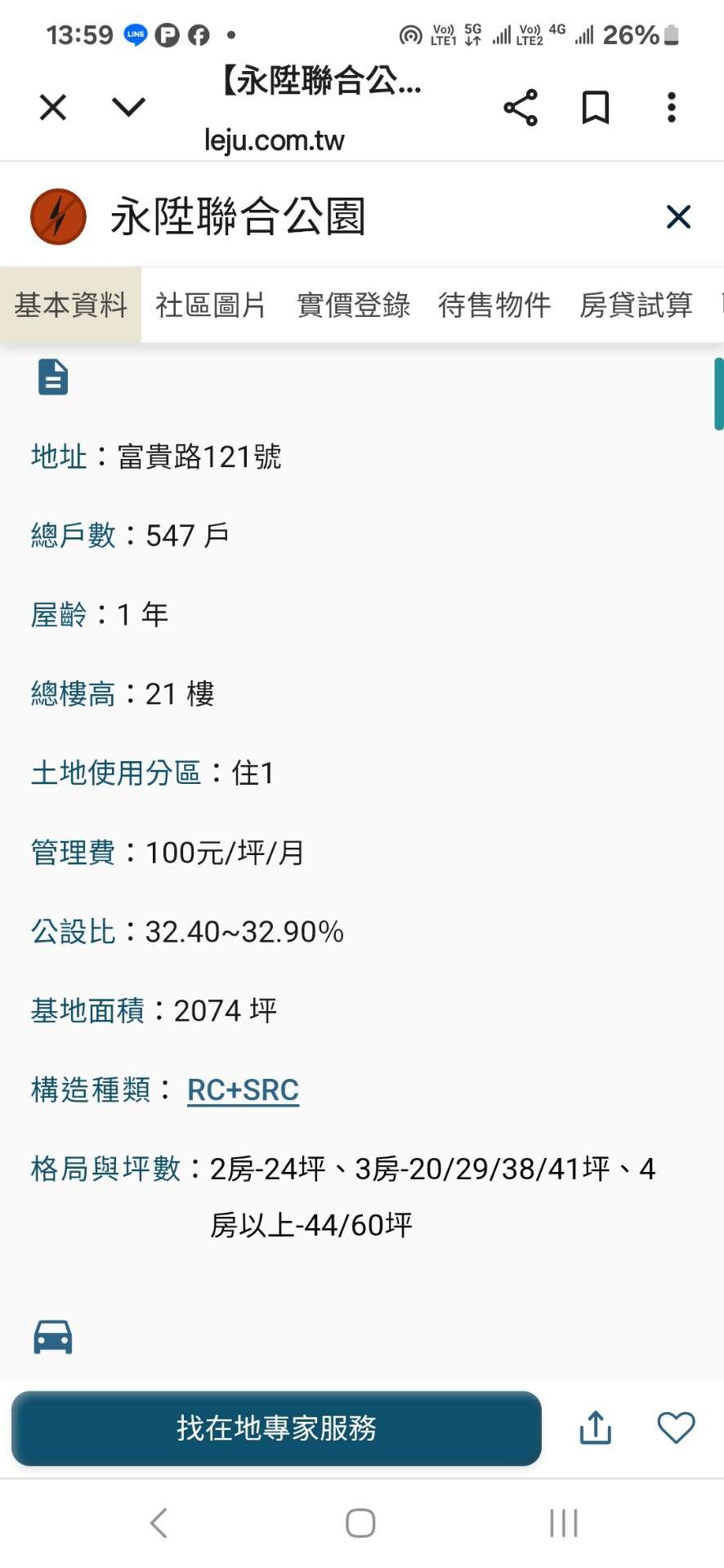Open the RC+SRC structure type link
Screen dimensions: 724x1568
coord(244,1090)
